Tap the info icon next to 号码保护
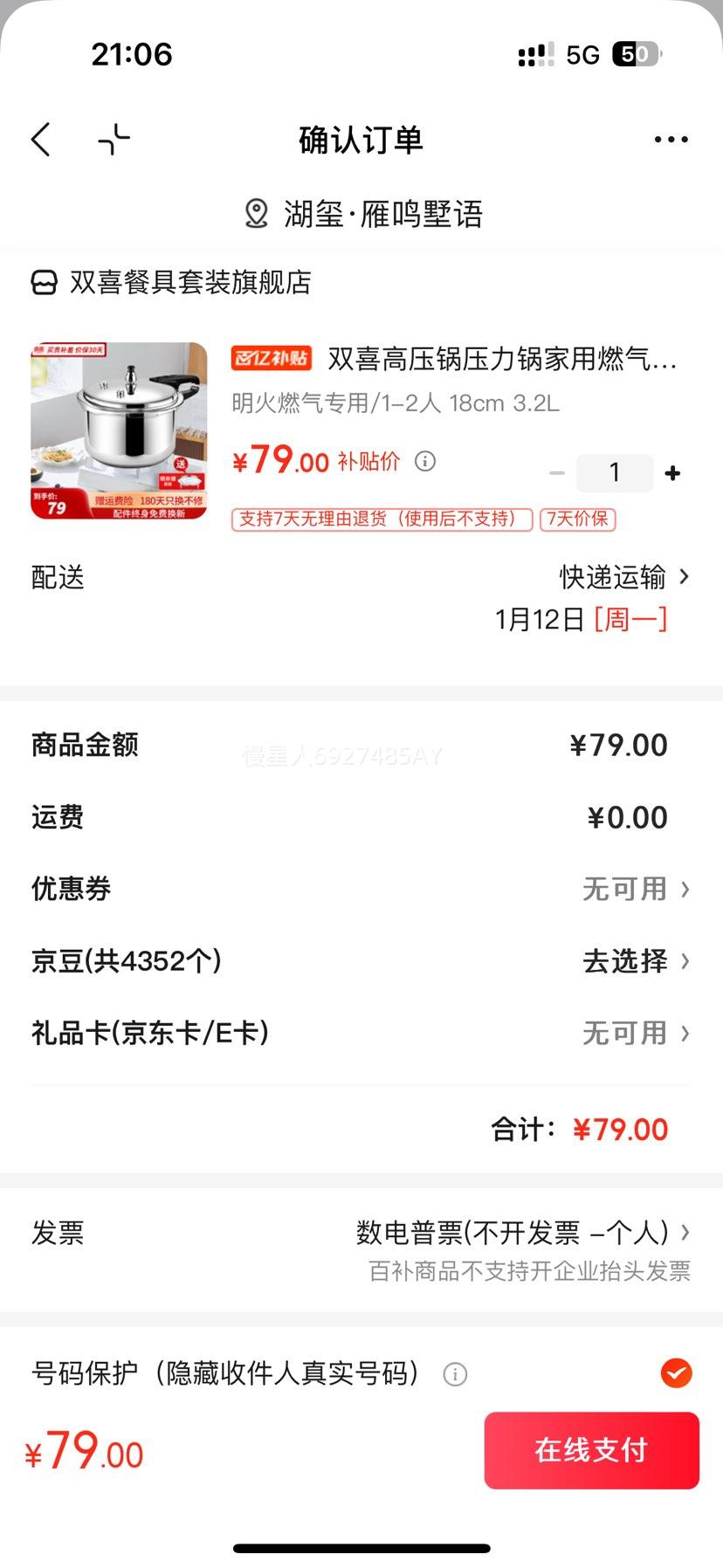The image size is (723, 1568). 453,1373
